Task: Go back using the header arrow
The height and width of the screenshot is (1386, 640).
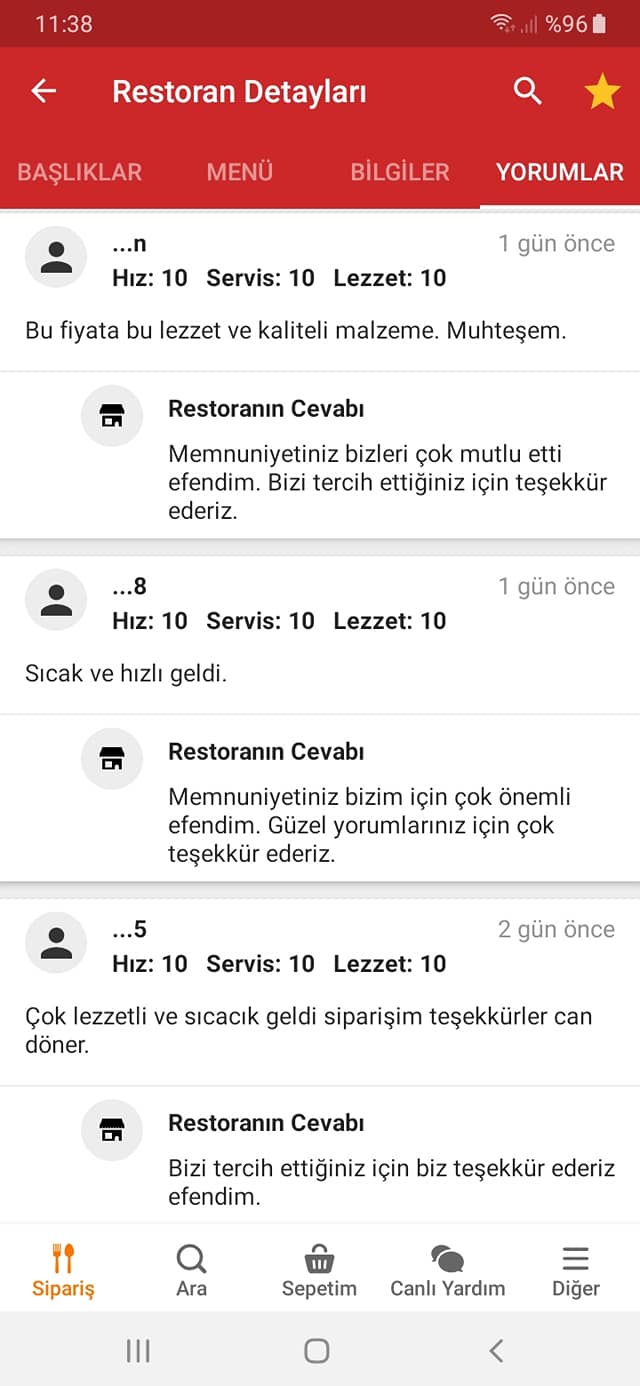Action: (x=44, y=92)
